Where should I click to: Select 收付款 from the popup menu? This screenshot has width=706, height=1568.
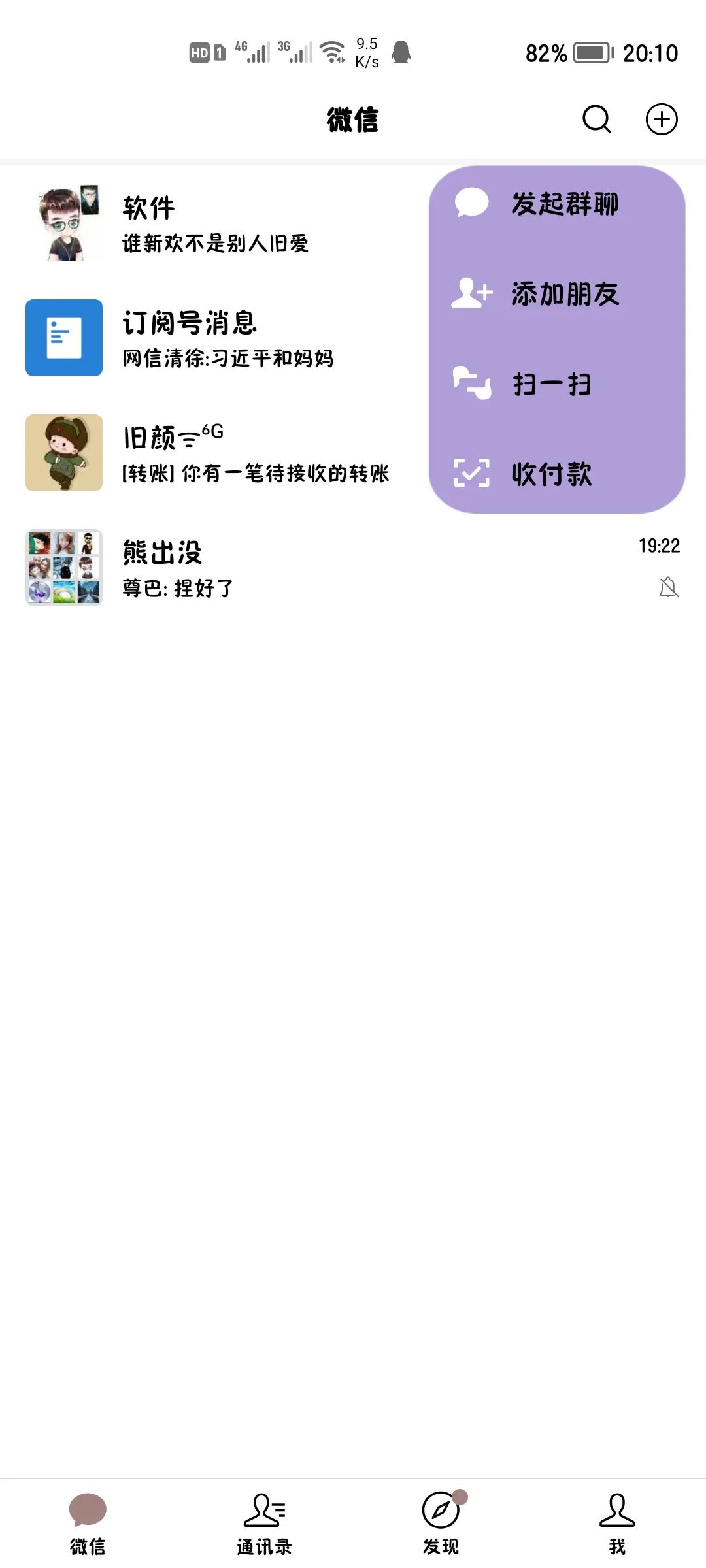pyautogui.click(x=557, y=474)
